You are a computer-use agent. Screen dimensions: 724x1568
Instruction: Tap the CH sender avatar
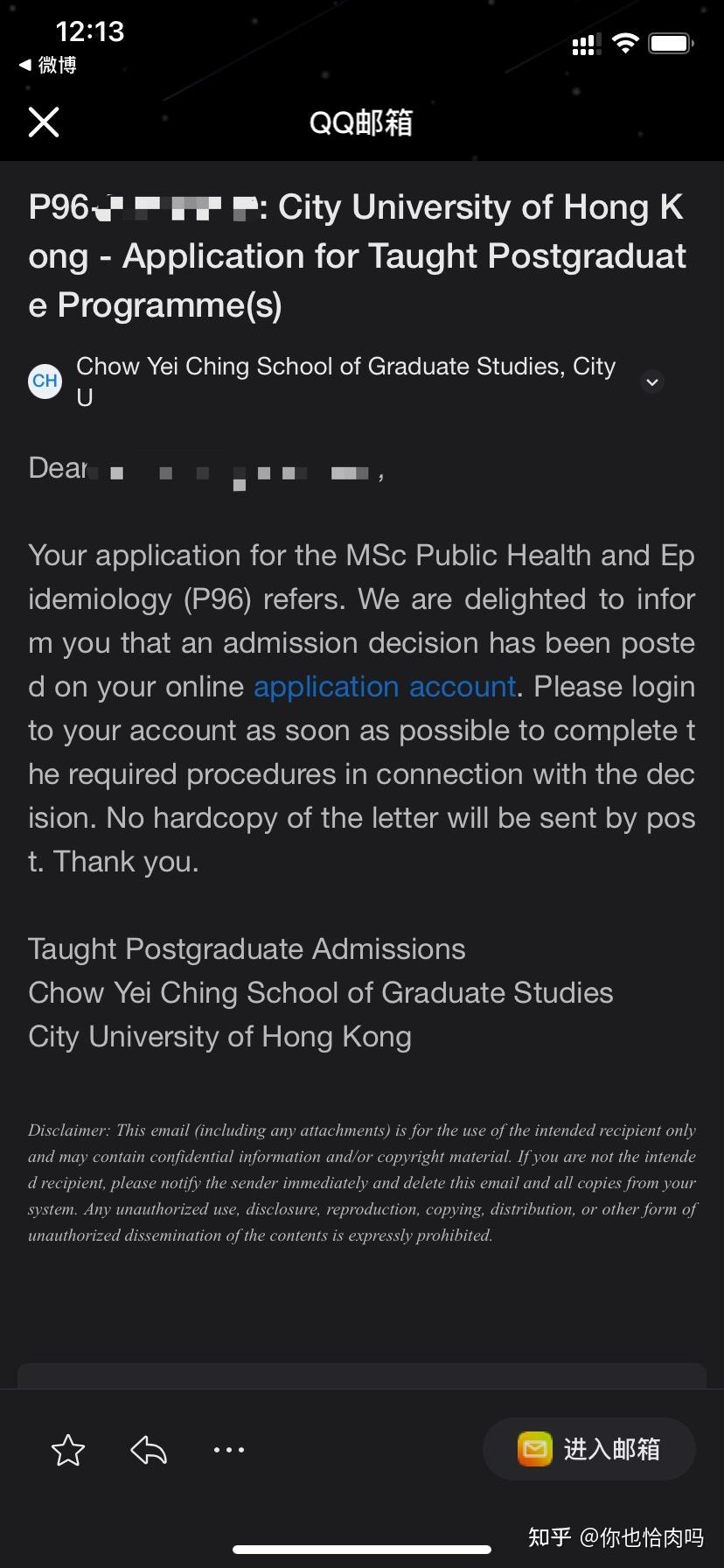click(45, 381)
